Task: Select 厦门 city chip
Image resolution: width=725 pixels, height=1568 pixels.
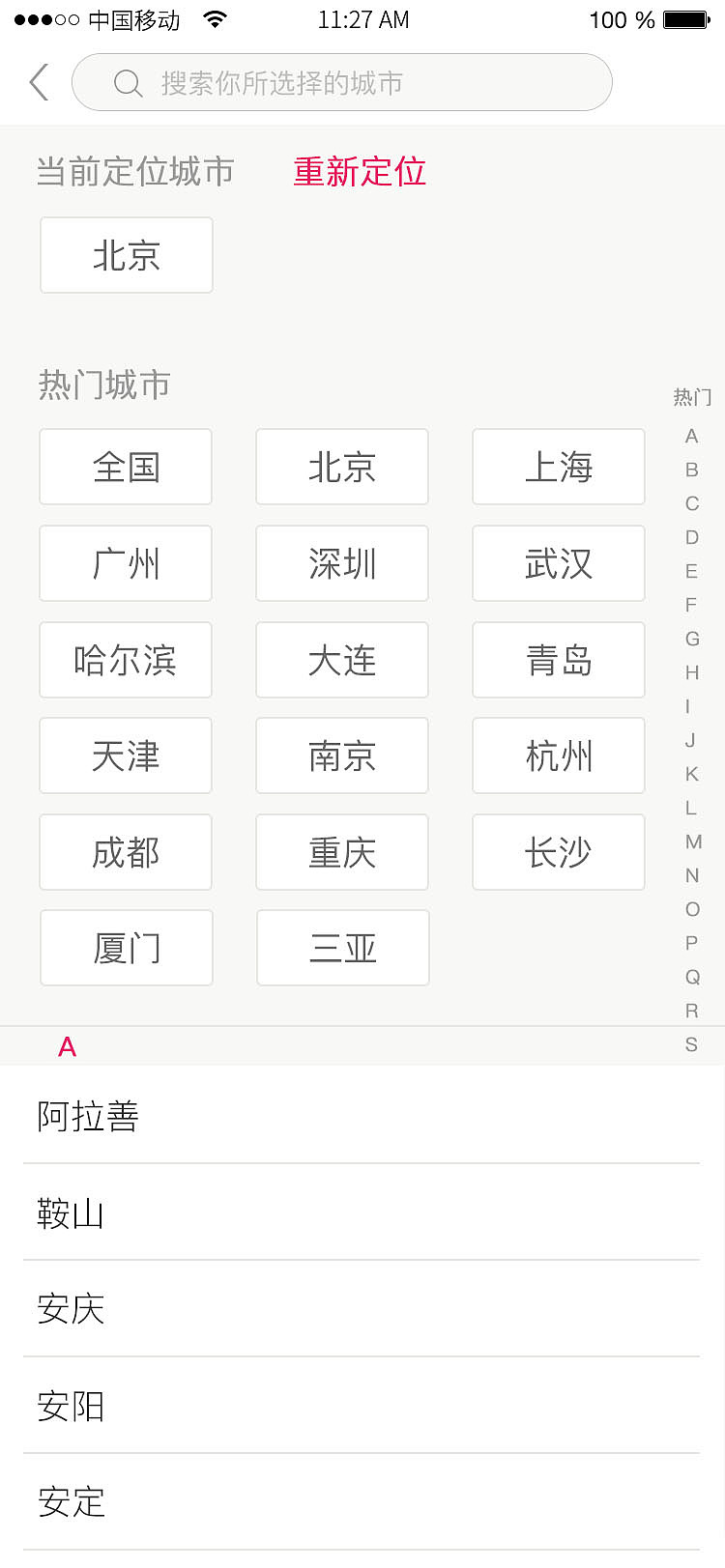Action: 127,948
